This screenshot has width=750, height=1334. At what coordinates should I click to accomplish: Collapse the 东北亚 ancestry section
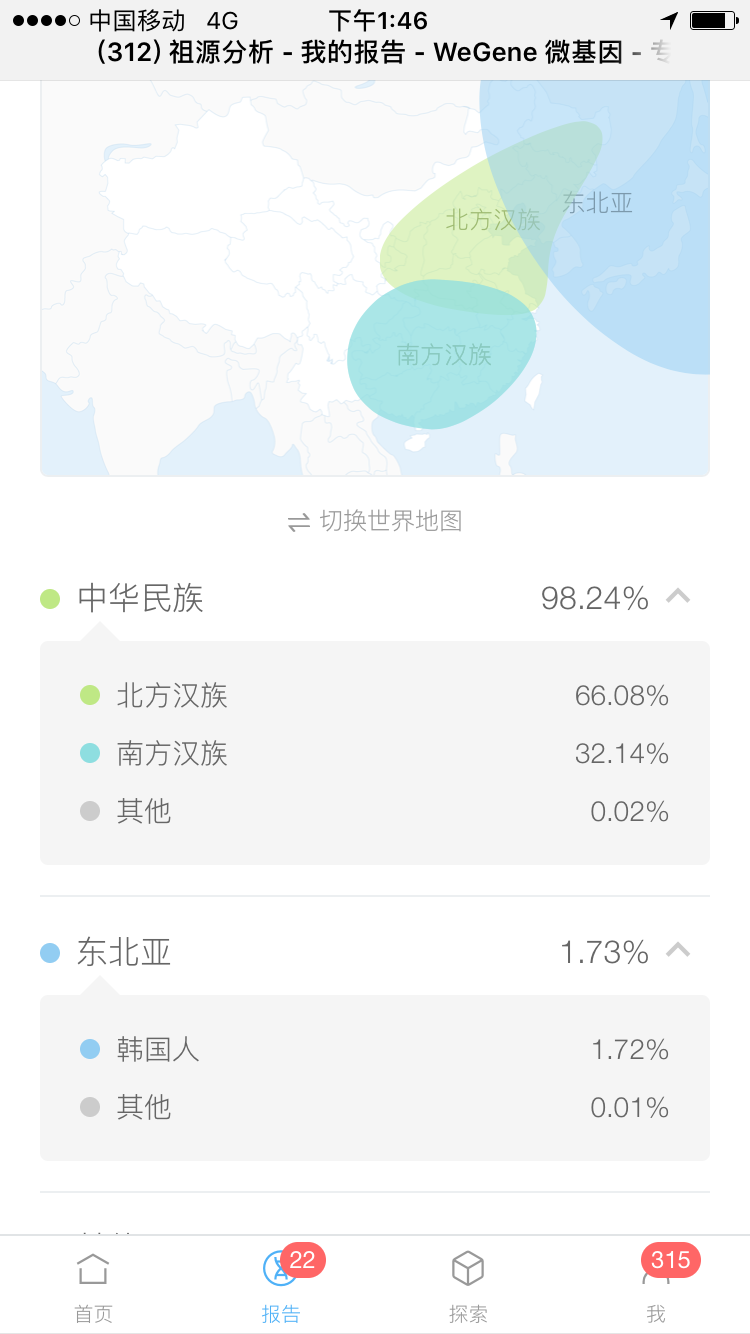point(678,951)
